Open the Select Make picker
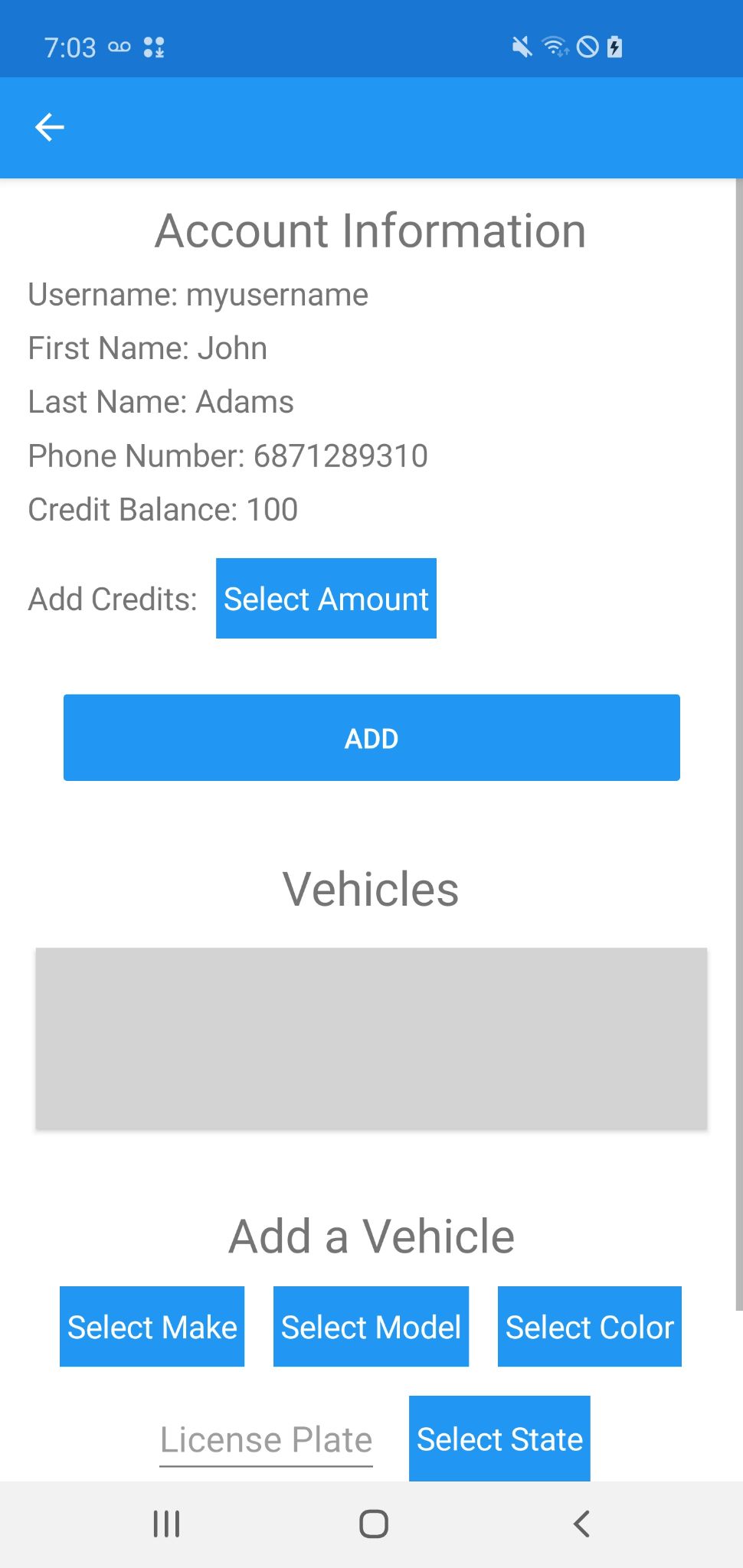 [152, 1327]
